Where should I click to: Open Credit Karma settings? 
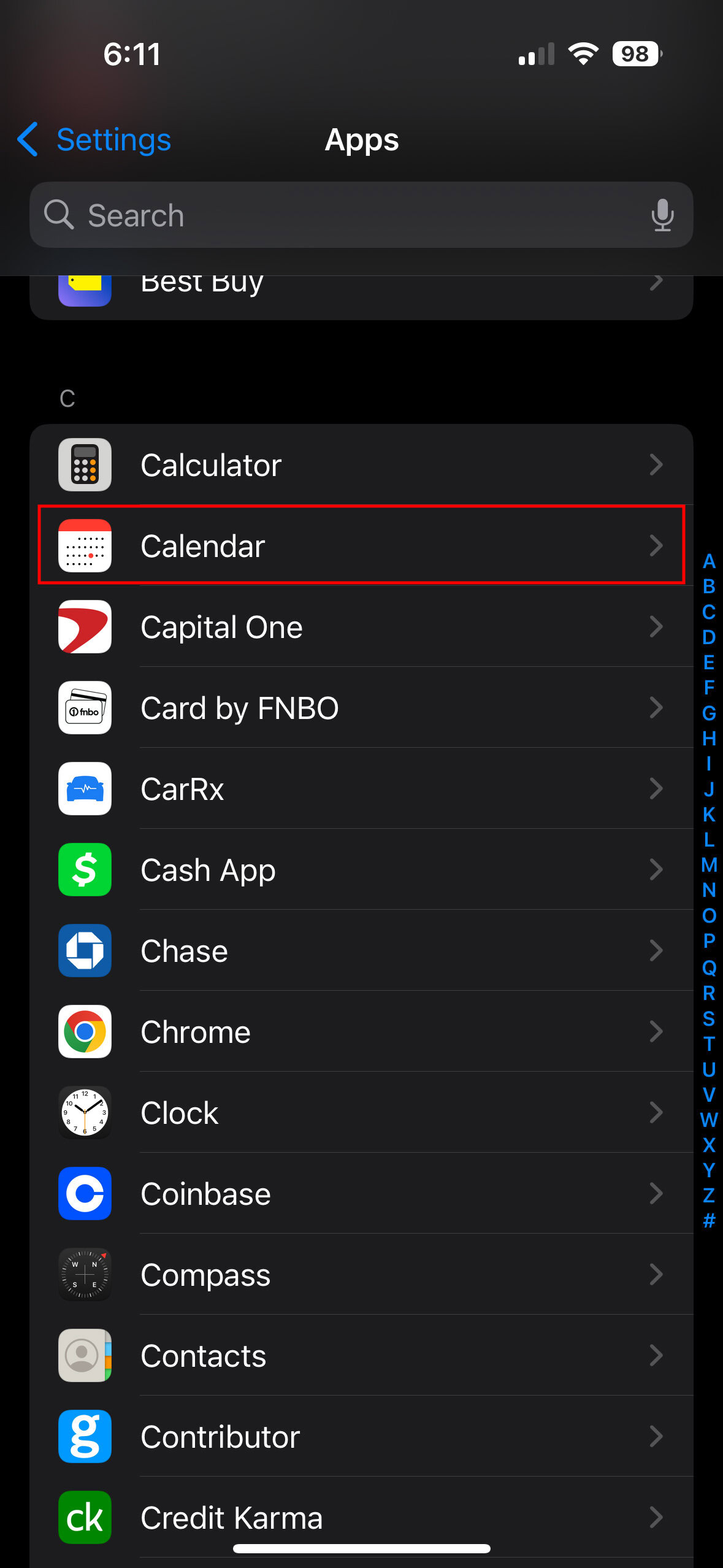click(362, 1518)
